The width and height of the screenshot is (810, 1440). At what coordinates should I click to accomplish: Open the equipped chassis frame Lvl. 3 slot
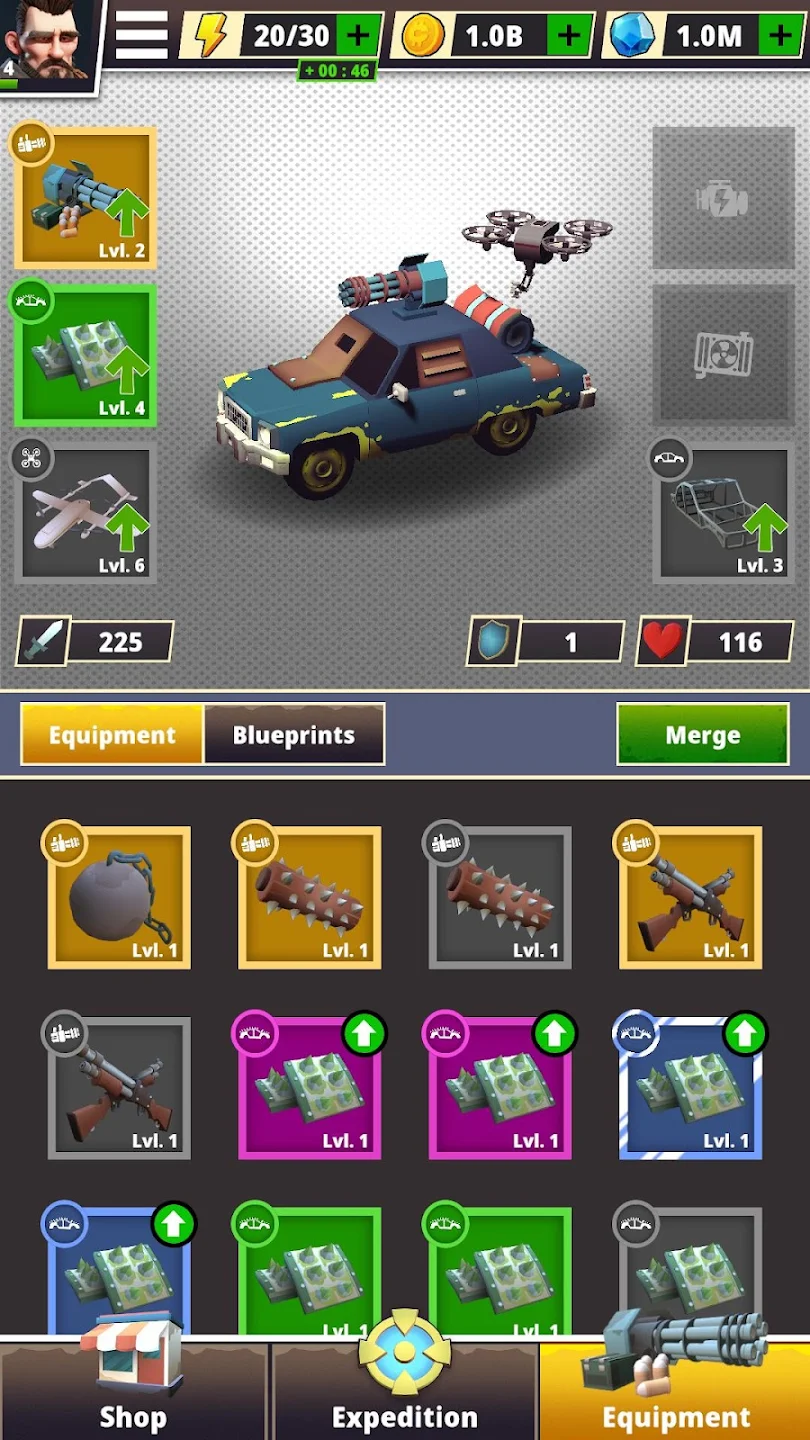coord(723,514)
